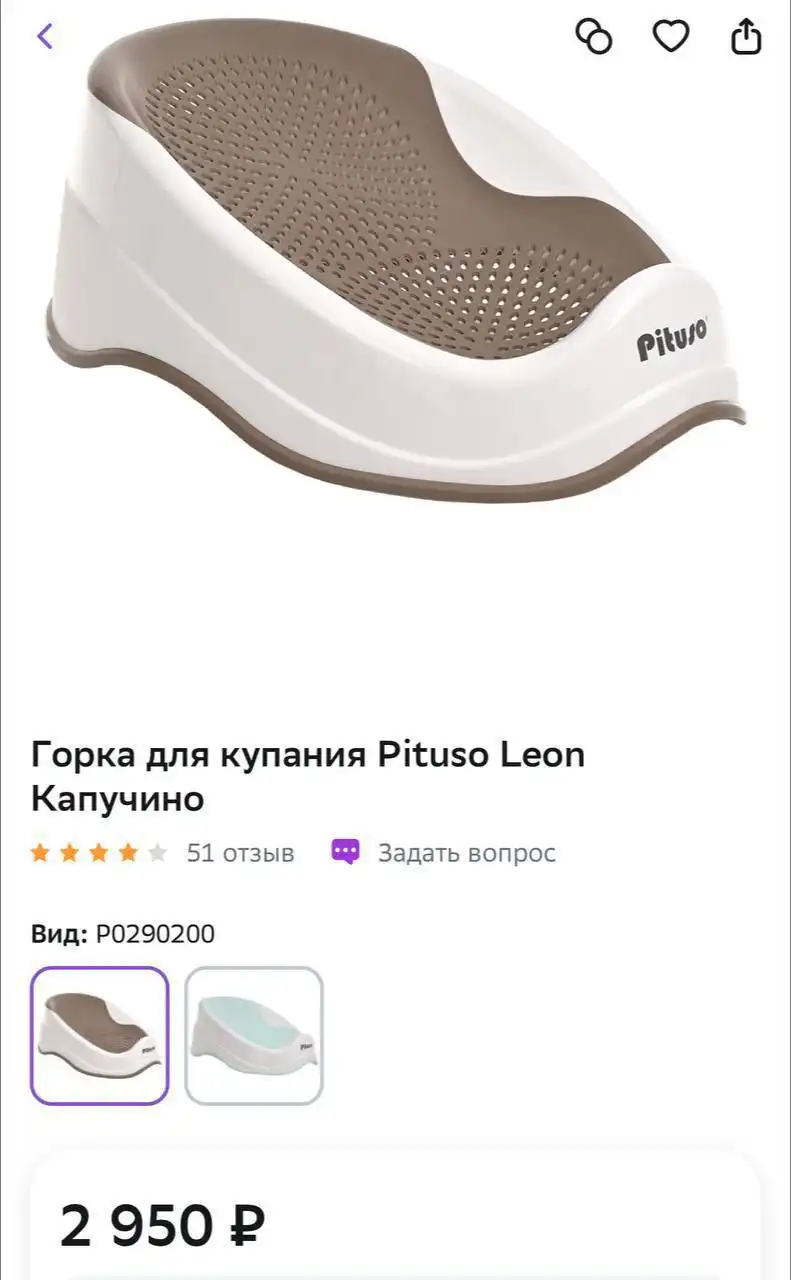
Task: Click the first orange rating star
Action: [40, 851]
